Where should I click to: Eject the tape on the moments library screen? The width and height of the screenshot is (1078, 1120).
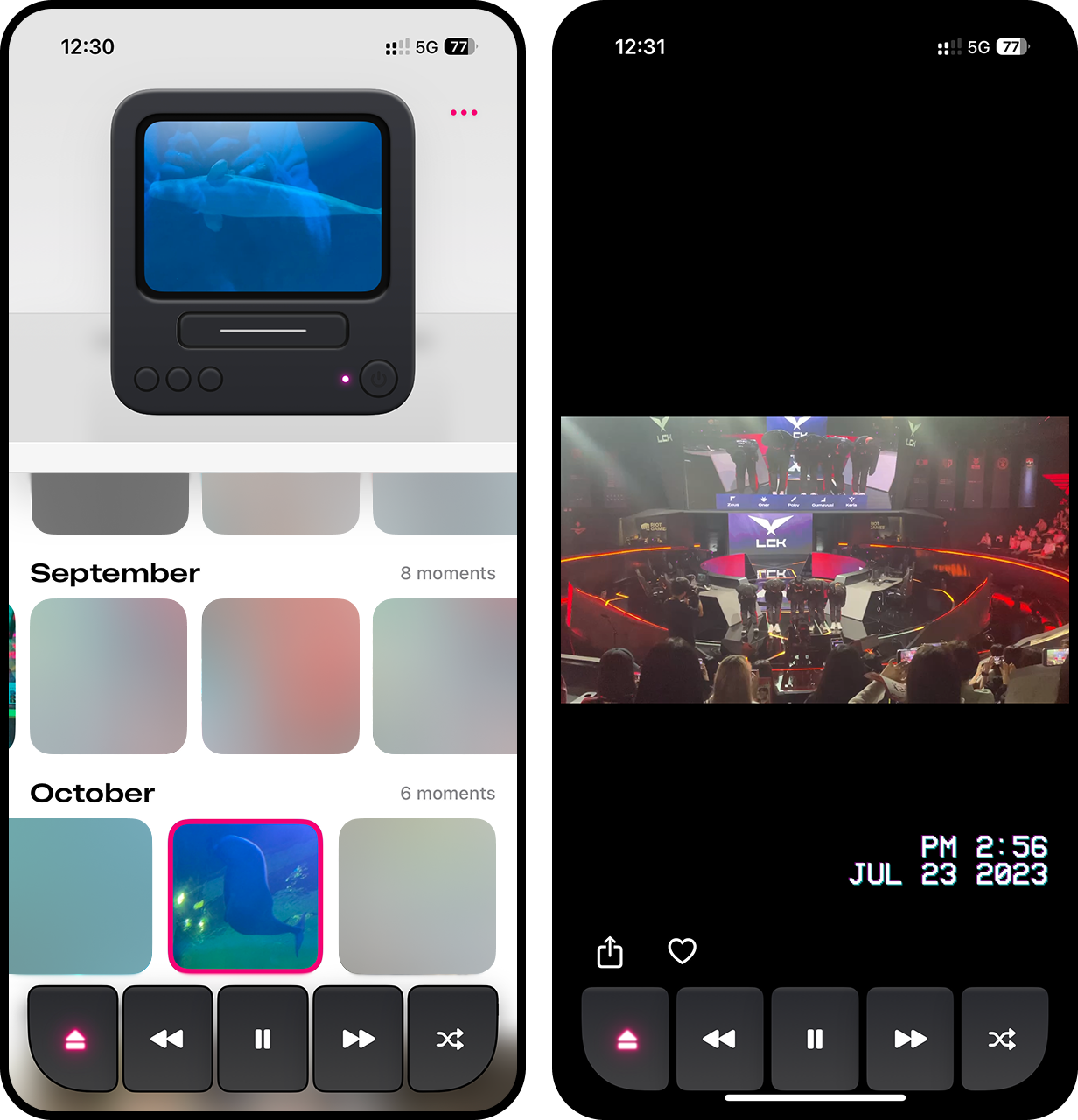point(75,1039)
